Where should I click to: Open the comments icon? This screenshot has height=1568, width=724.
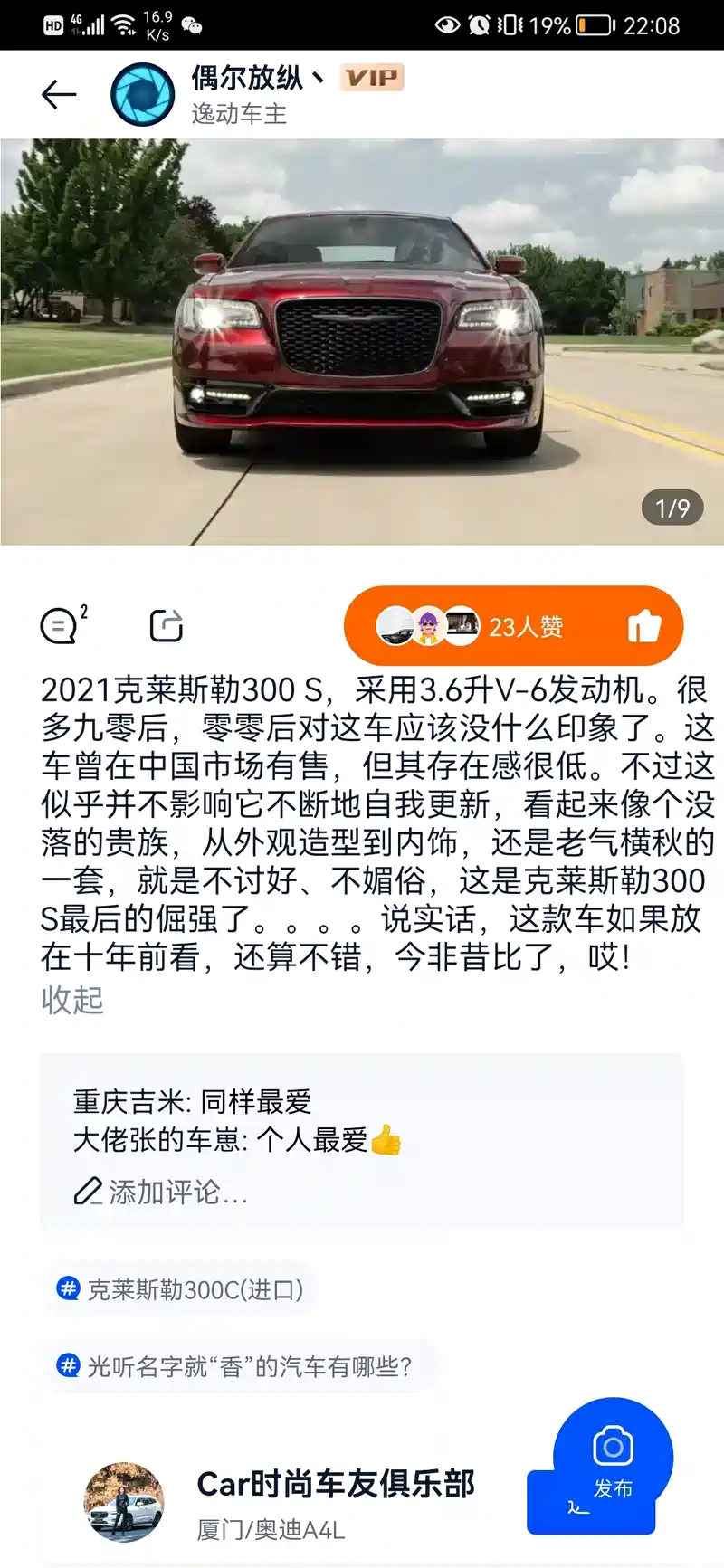60,625
